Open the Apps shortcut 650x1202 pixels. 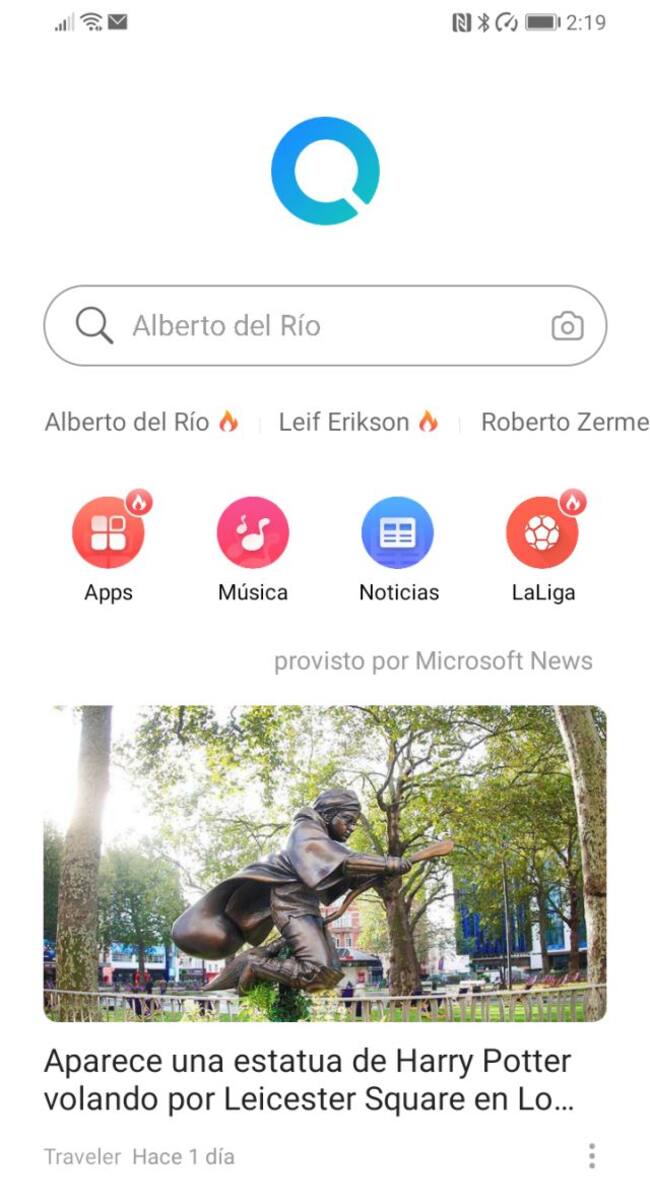click(108, 534)
